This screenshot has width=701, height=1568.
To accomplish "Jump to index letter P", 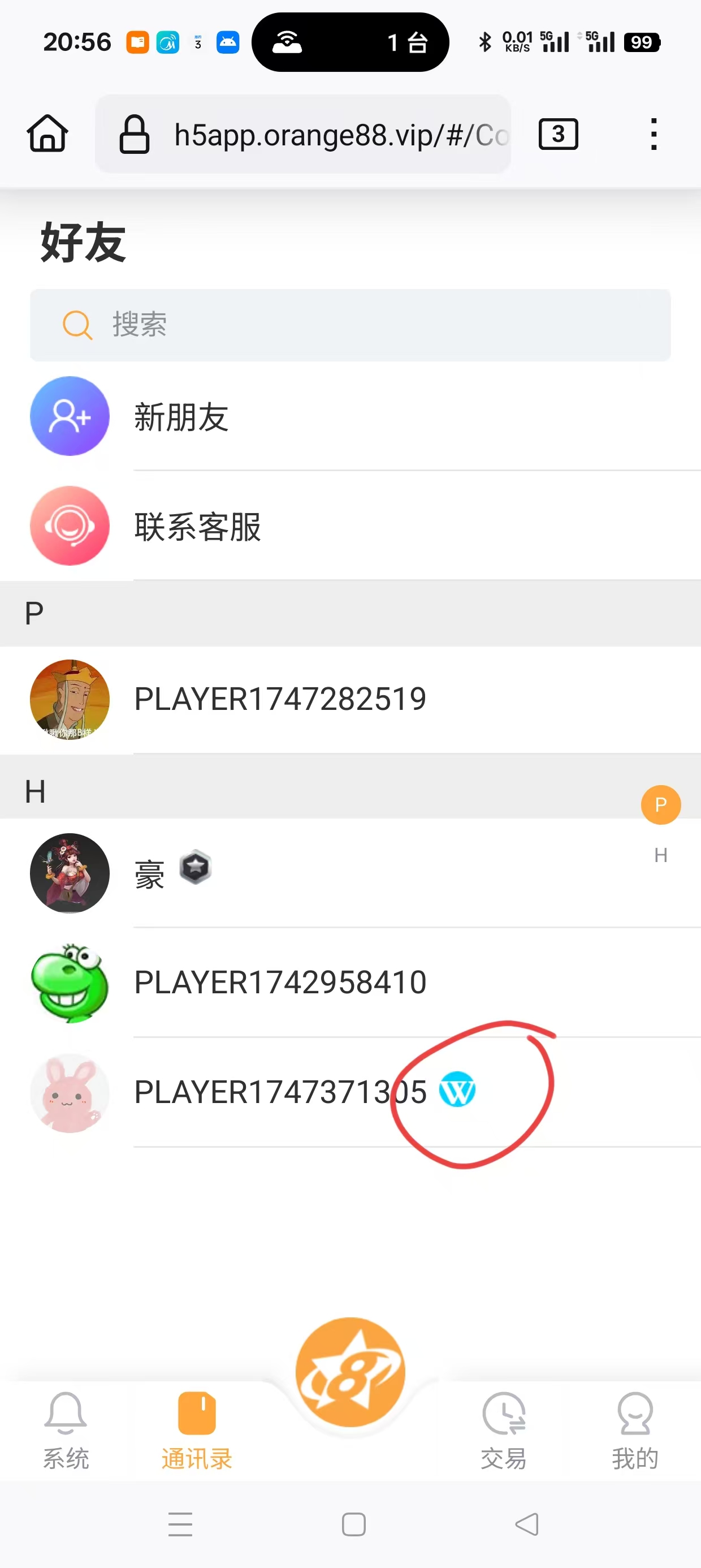I will 661,805.
